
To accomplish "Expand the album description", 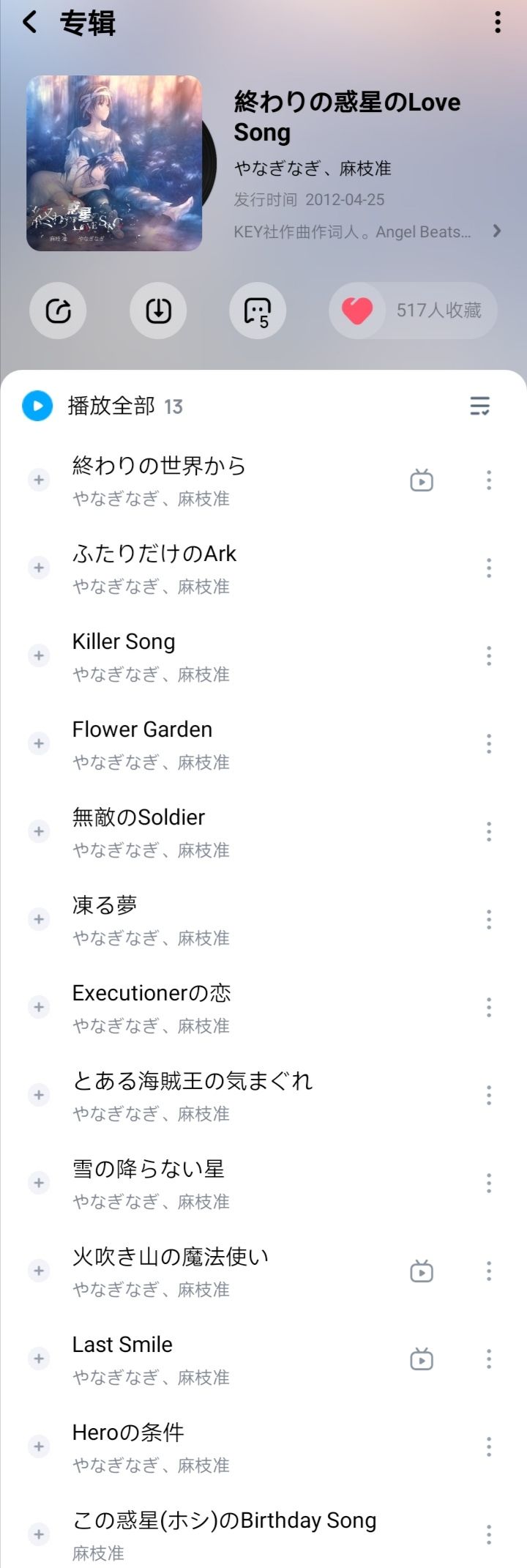I will click(x=497, y=231).
